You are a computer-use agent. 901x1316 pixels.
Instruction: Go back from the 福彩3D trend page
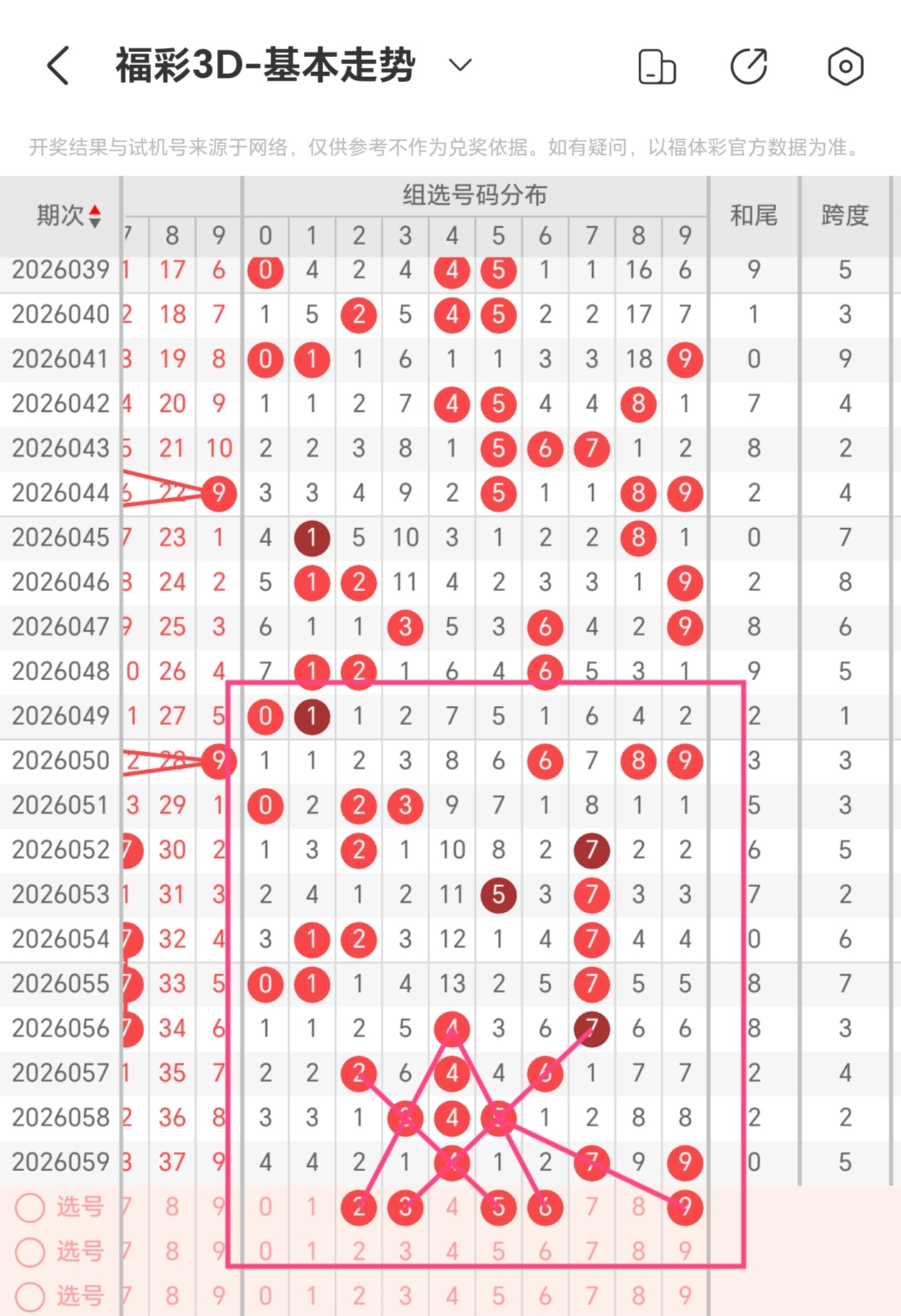coord(58,66)
